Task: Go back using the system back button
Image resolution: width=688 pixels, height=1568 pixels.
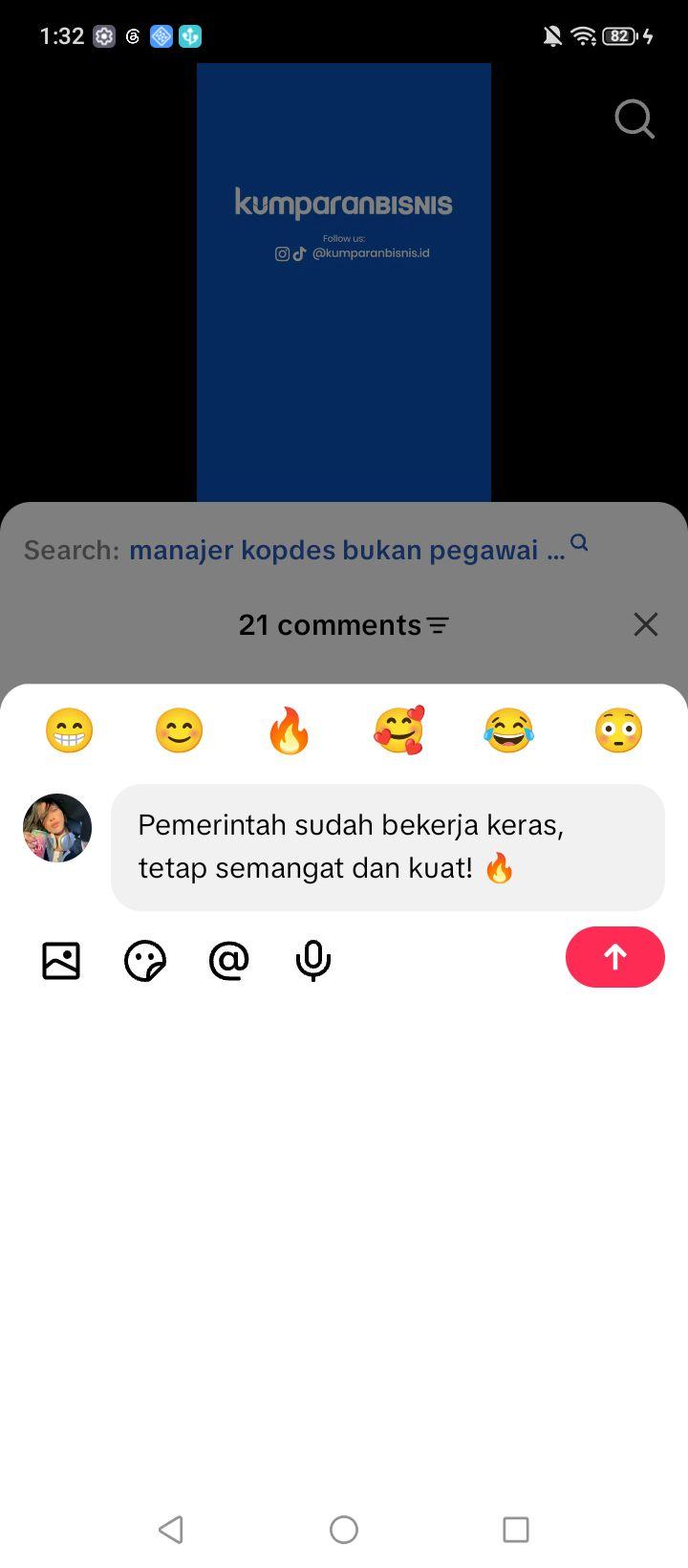Action: click(x=171, y=1530)
